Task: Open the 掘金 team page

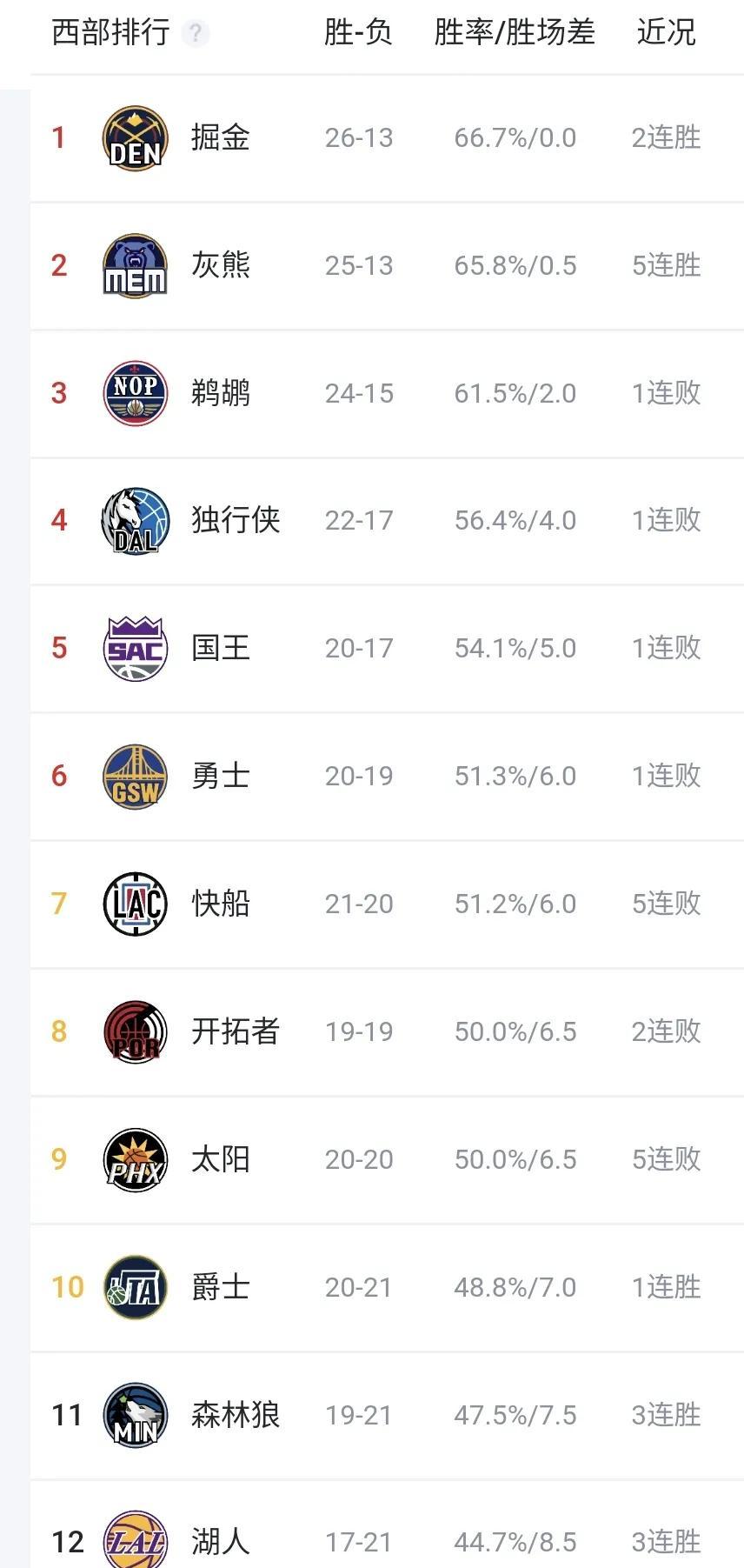Action: click(x=221, y=137)
